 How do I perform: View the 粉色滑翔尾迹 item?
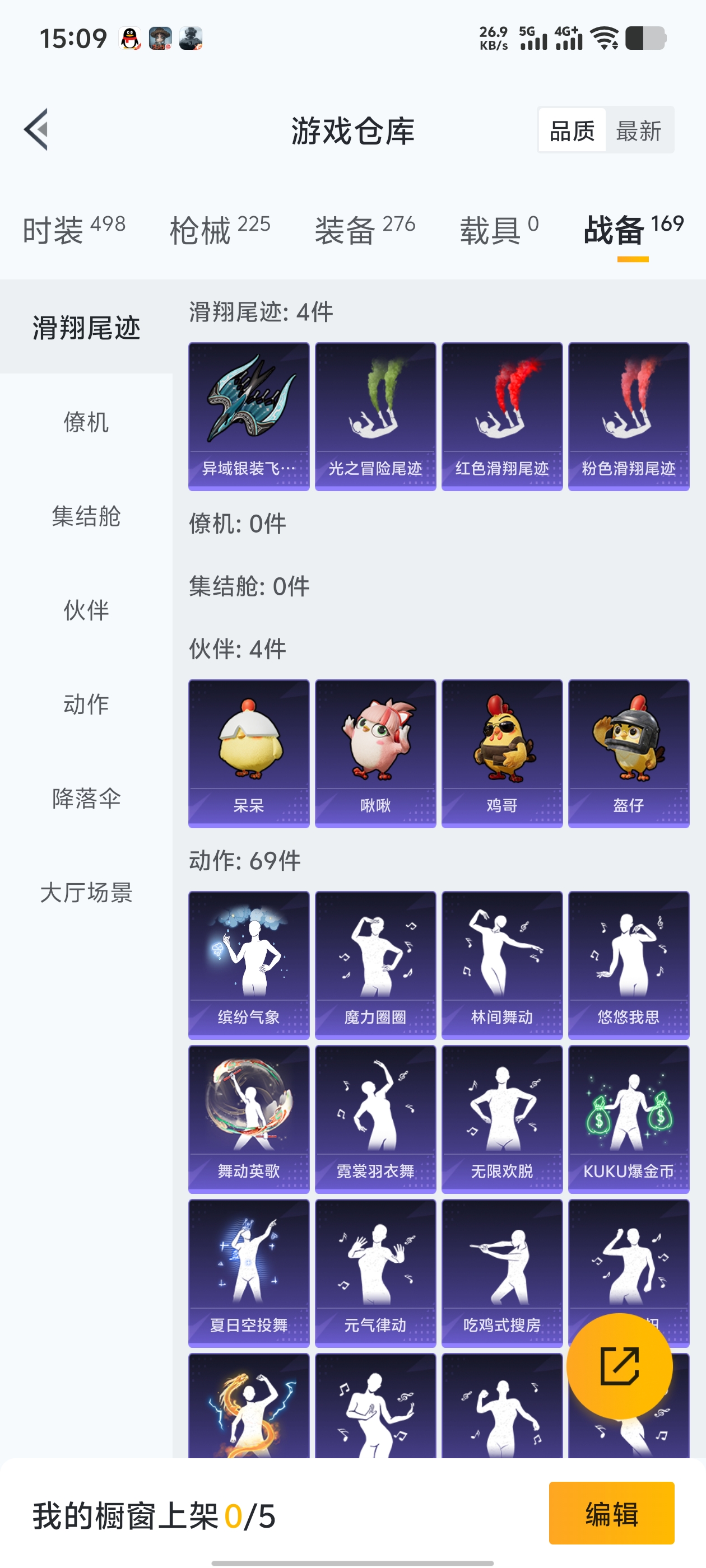[x=628, y=416]
